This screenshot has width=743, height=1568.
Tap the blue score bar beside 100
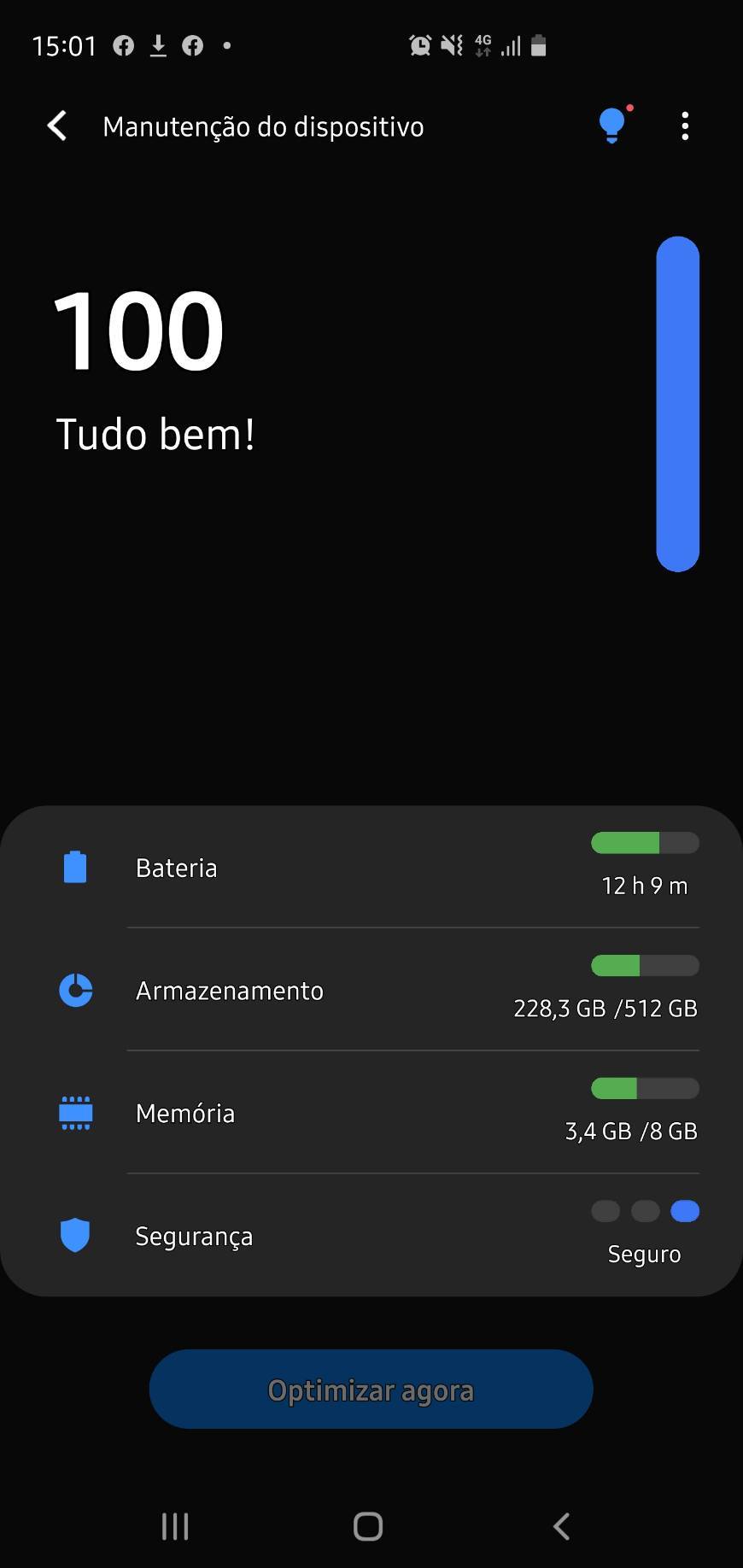[x=677, y=403]
